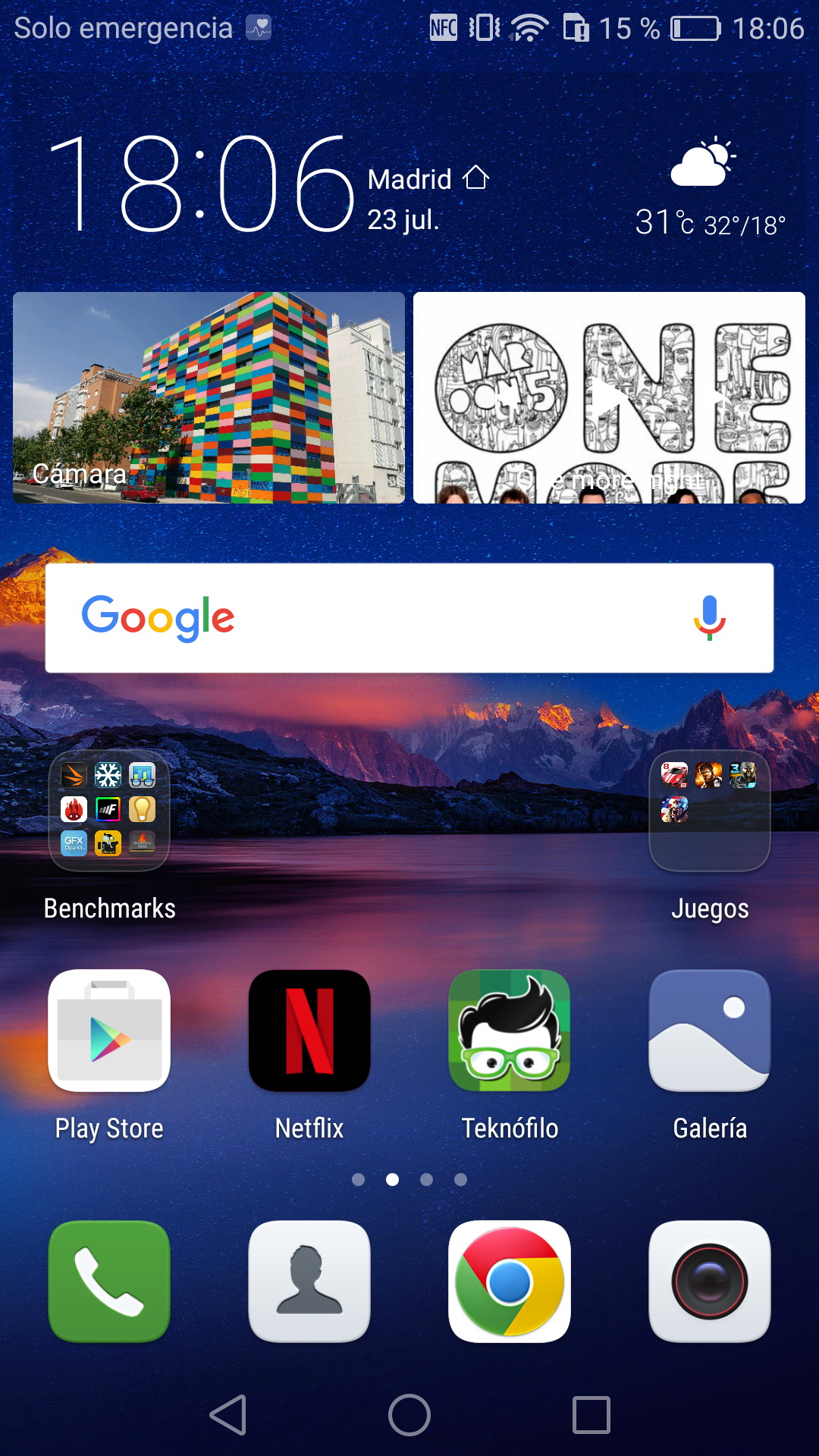Launch the Play Store app
The width and height of the screenshot is (819, 1456).
109,1031
